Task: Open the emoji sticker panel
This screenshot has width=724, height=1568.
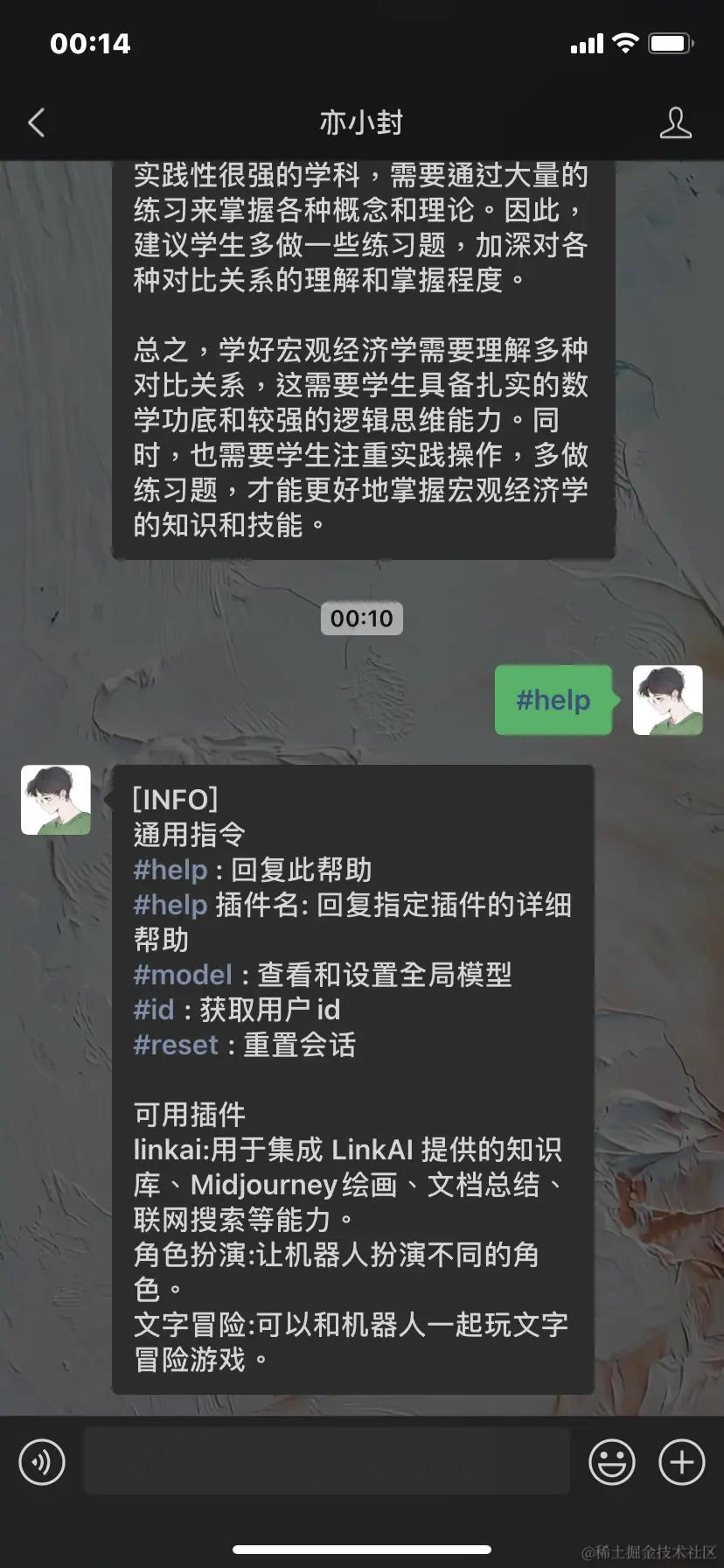Action: (611, 1461)
